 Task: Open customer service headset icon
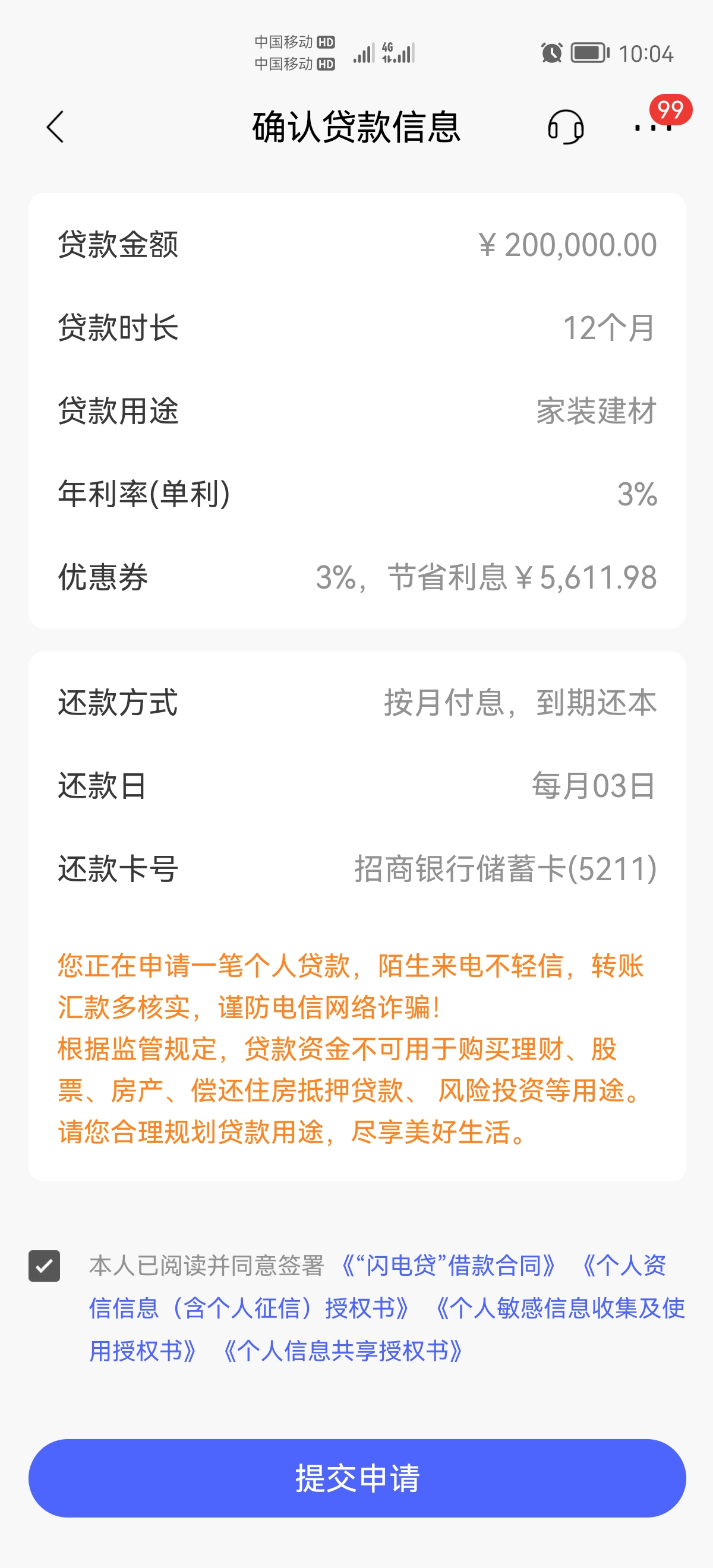coord(566,127)
